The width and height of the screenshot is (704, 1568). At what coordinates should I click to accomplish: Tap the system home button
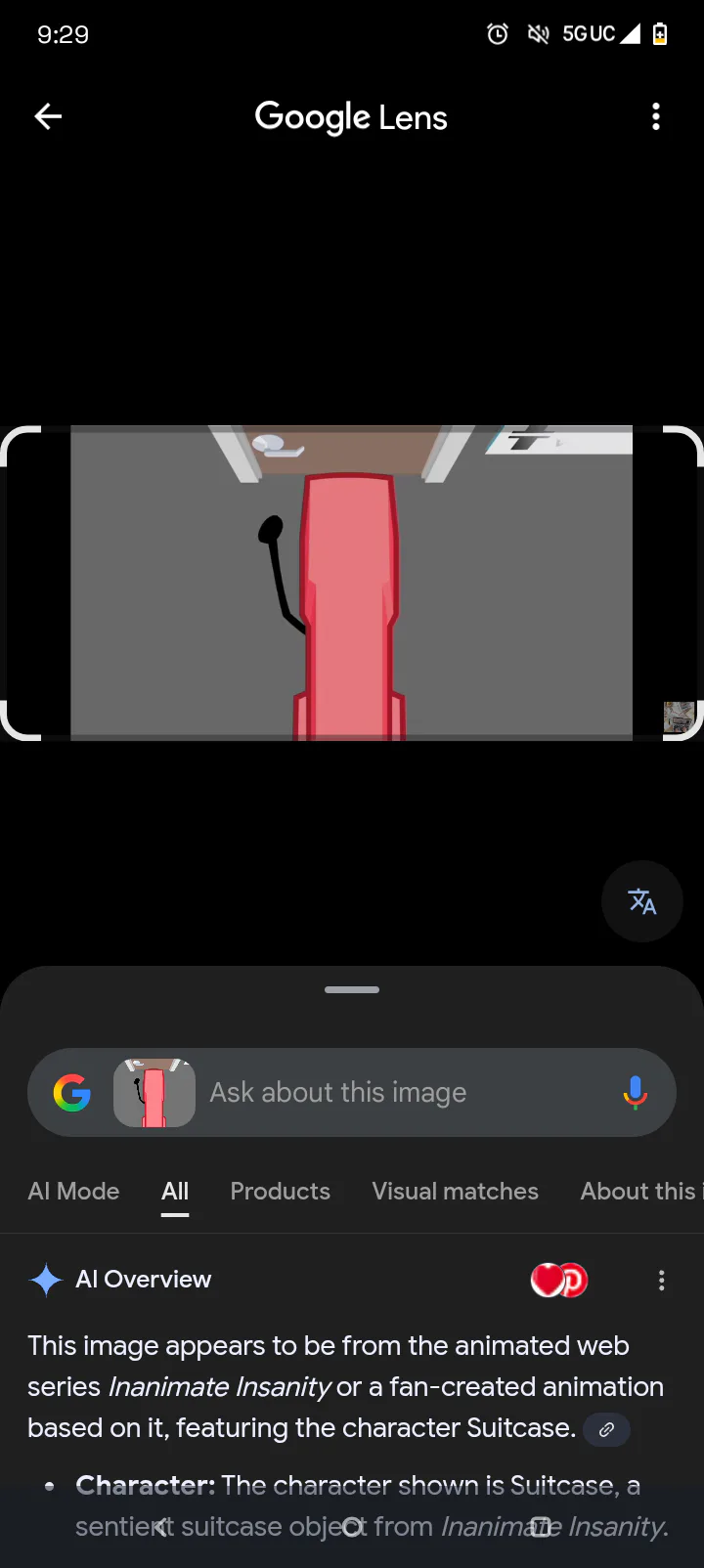(353, 1528)
